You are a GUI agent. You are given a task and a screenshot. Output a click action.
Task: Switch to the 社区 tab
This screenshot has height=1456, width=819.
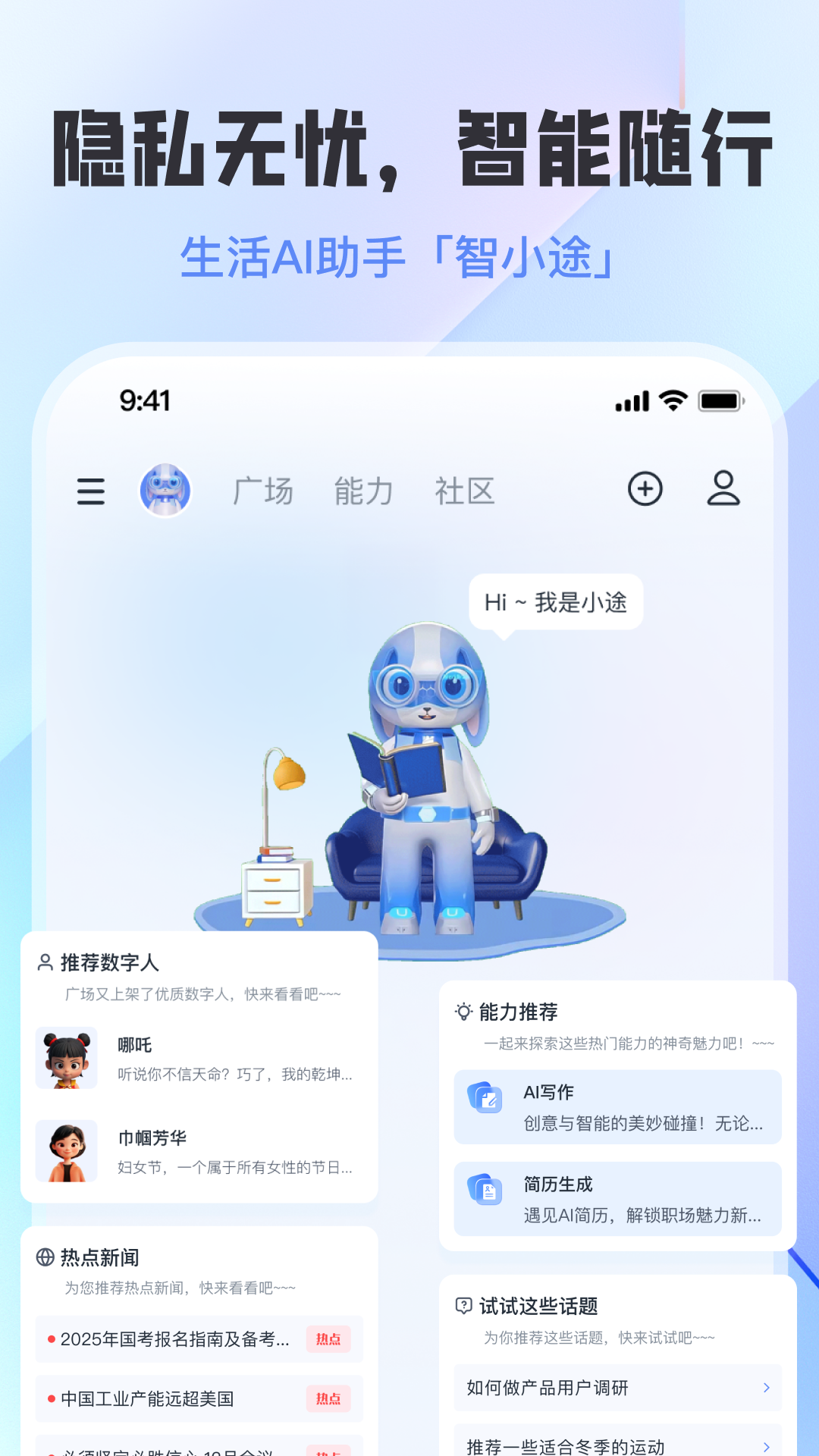click(465, 489)
